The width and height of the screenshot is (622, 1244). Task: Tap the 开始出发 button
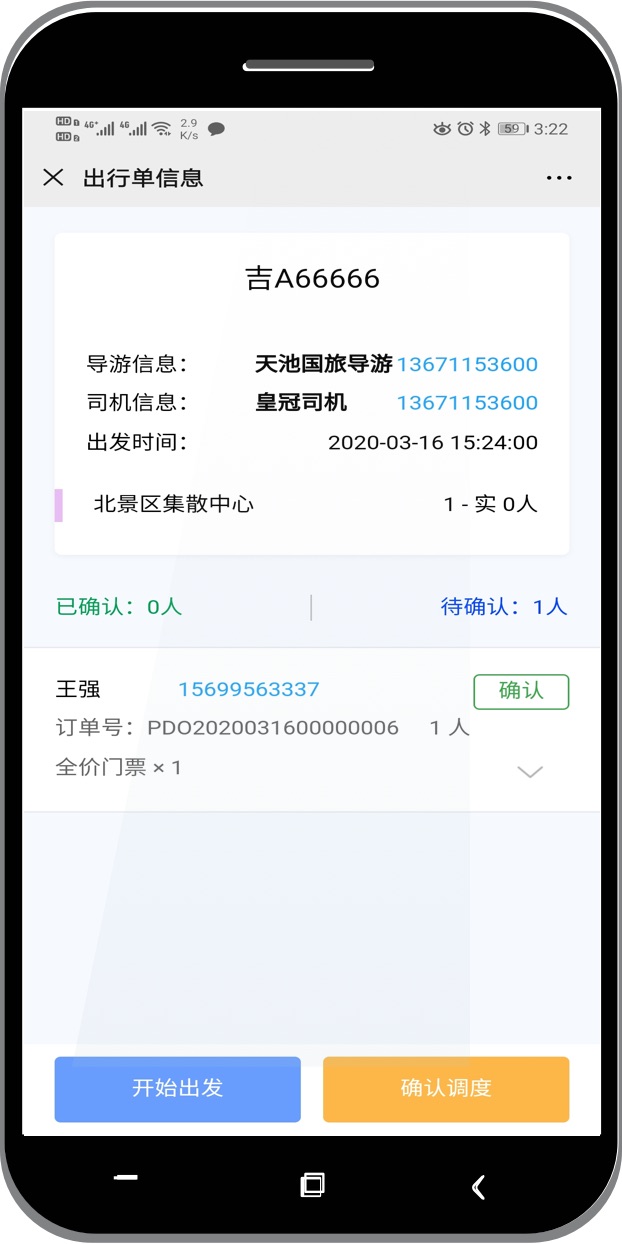(x=177, y=1088)
